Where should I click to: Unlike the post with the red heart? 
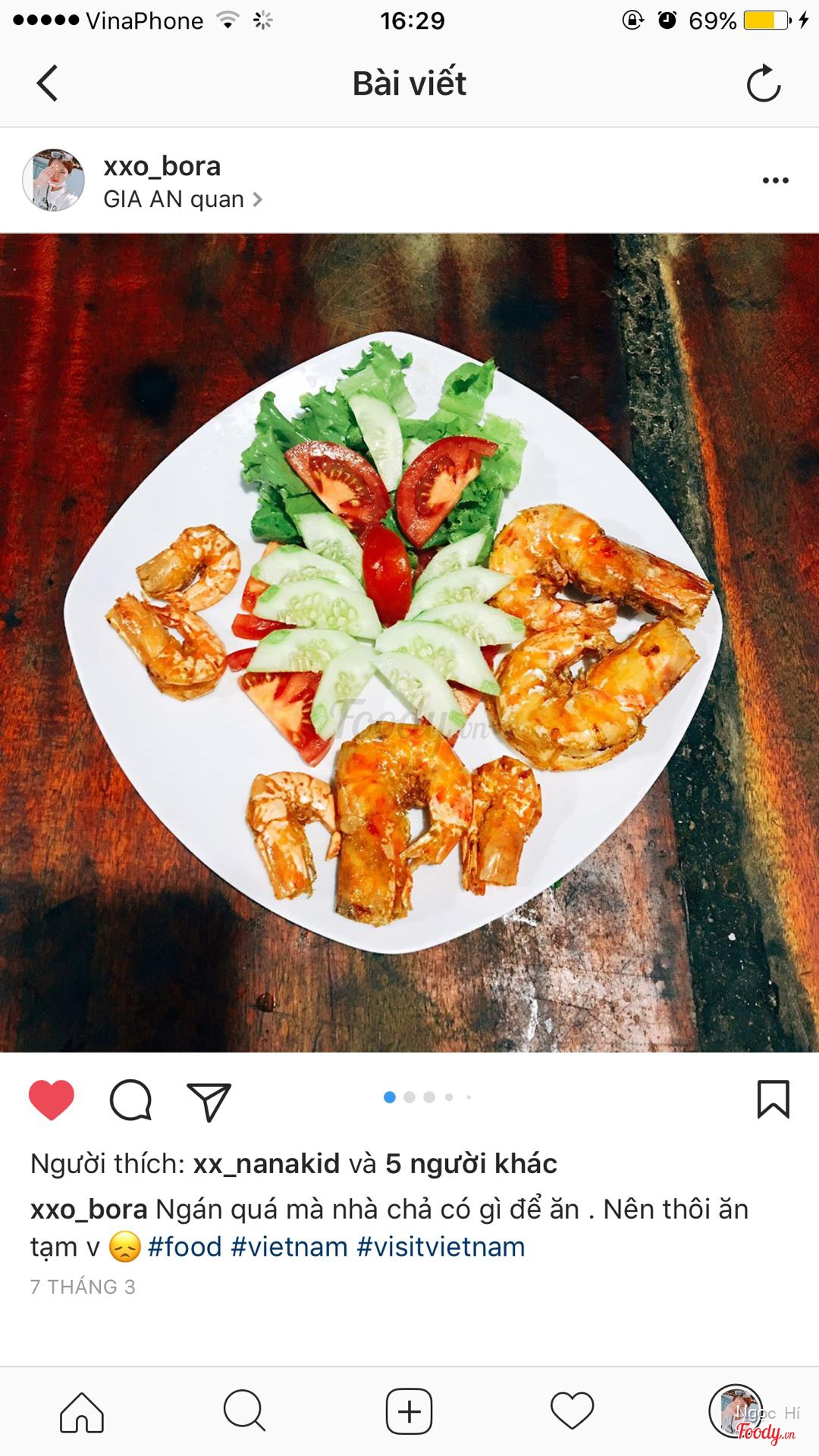coord(52,1100)
